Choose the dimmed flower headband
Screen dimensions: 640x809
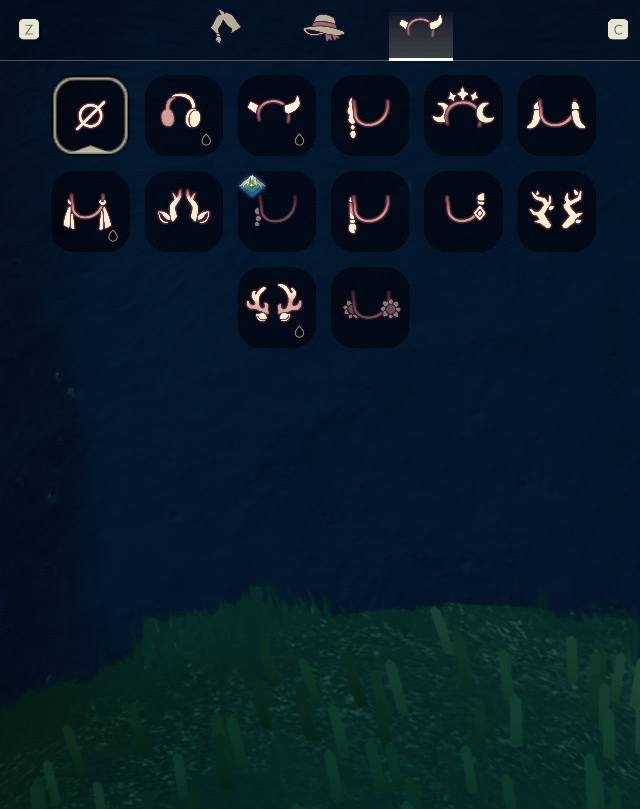point(370,307)
